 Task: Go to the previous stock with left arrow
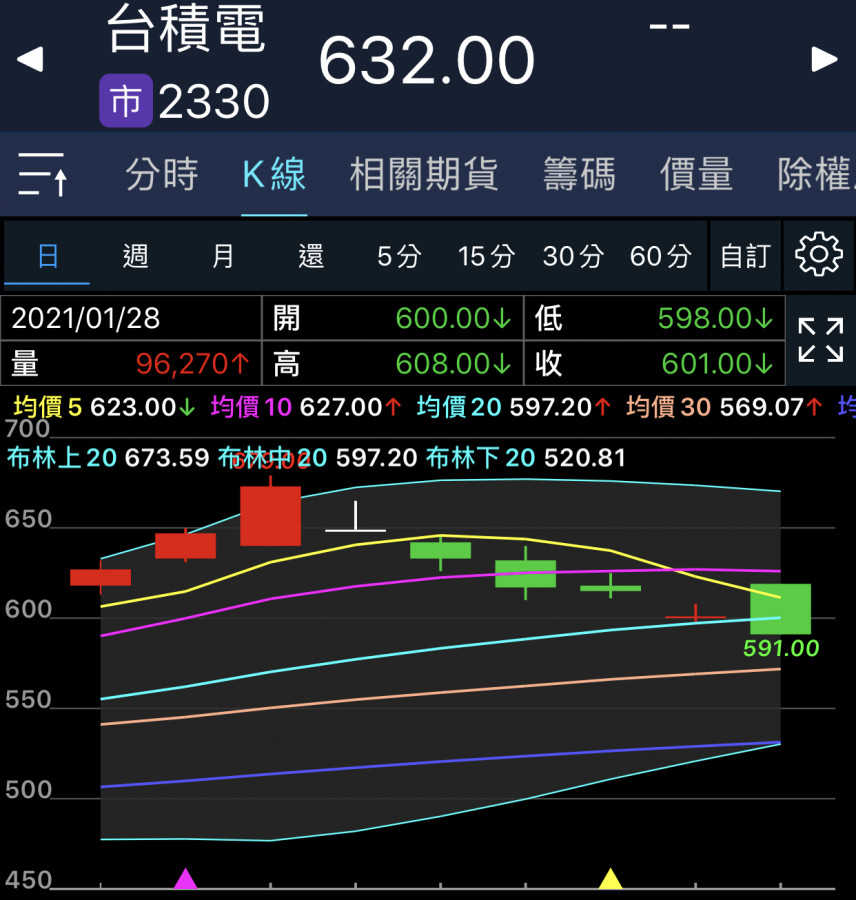[30, 60]
